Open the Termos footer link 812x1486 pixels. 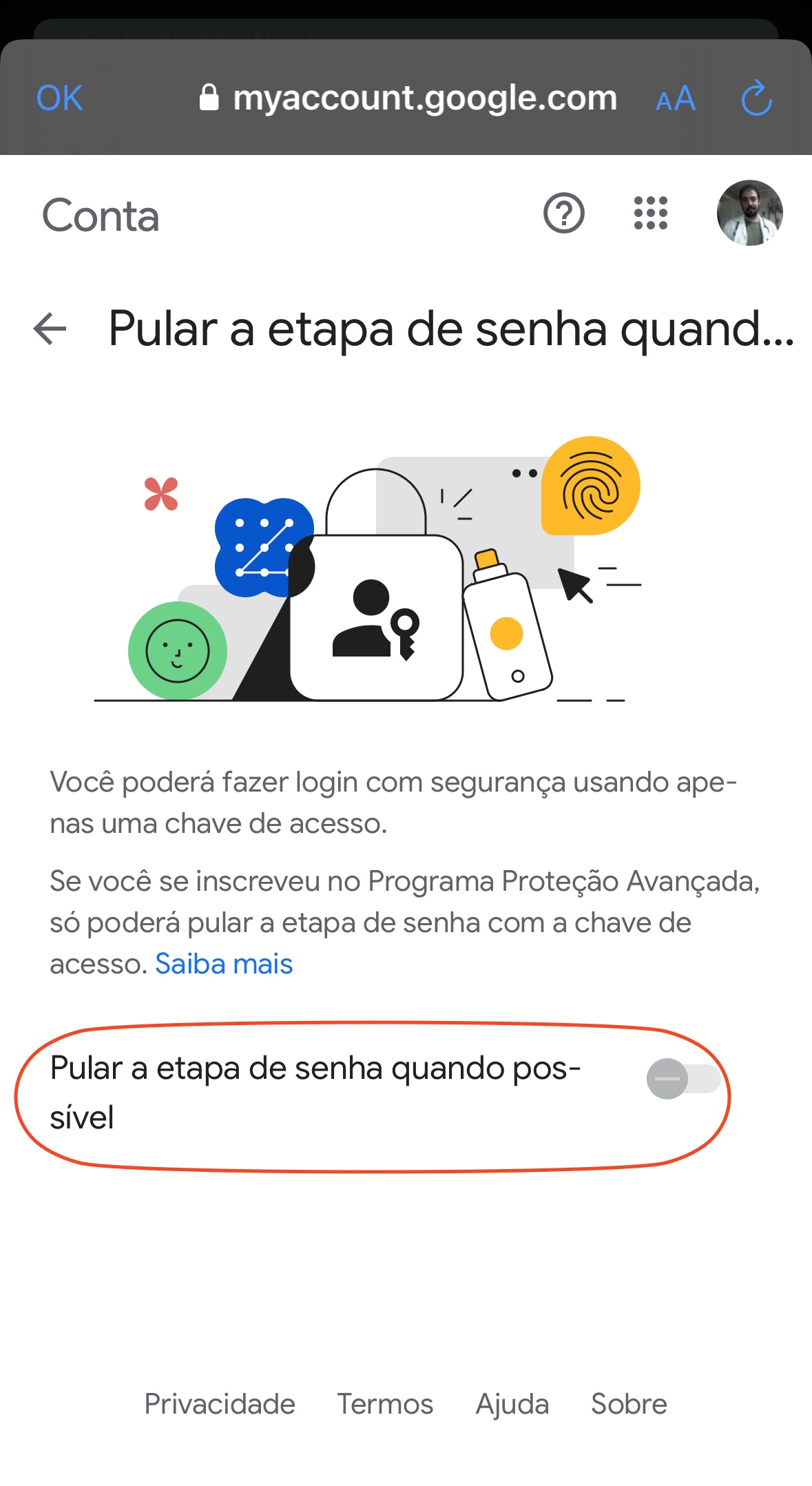(x=385, y=1404)
